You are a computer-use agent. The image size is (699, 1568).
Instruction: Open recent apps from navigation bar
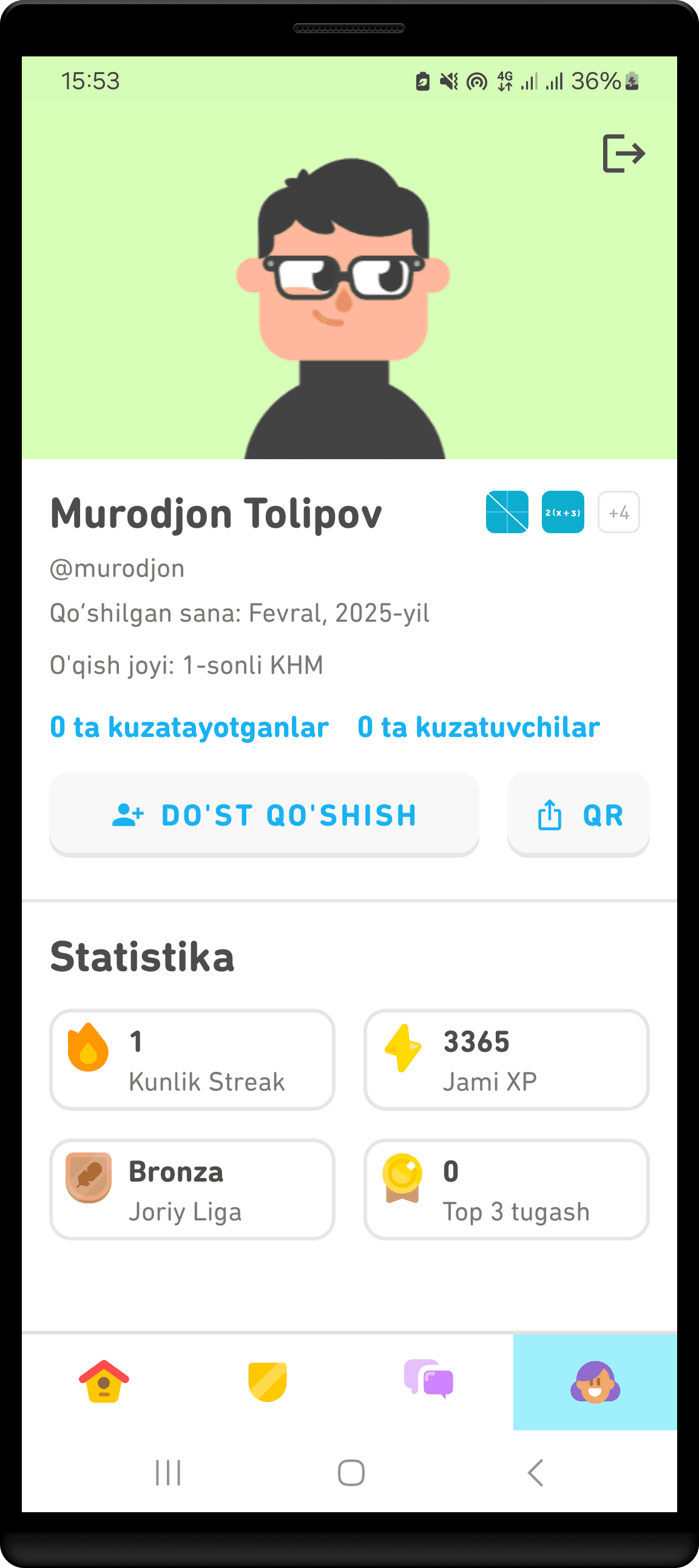click(168, 1472)
